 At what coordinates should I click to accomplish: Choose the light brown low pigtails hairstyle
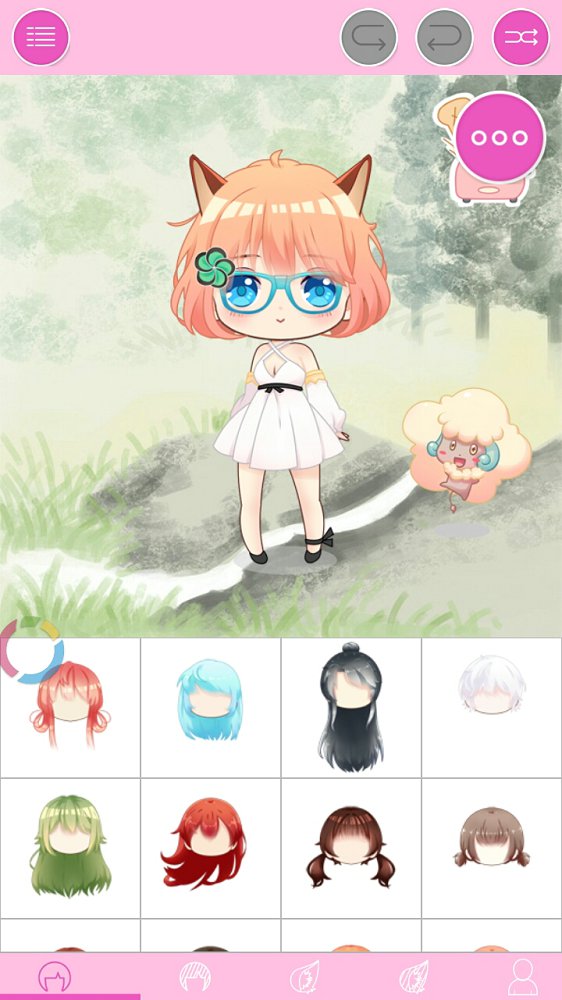coord(492,848)
